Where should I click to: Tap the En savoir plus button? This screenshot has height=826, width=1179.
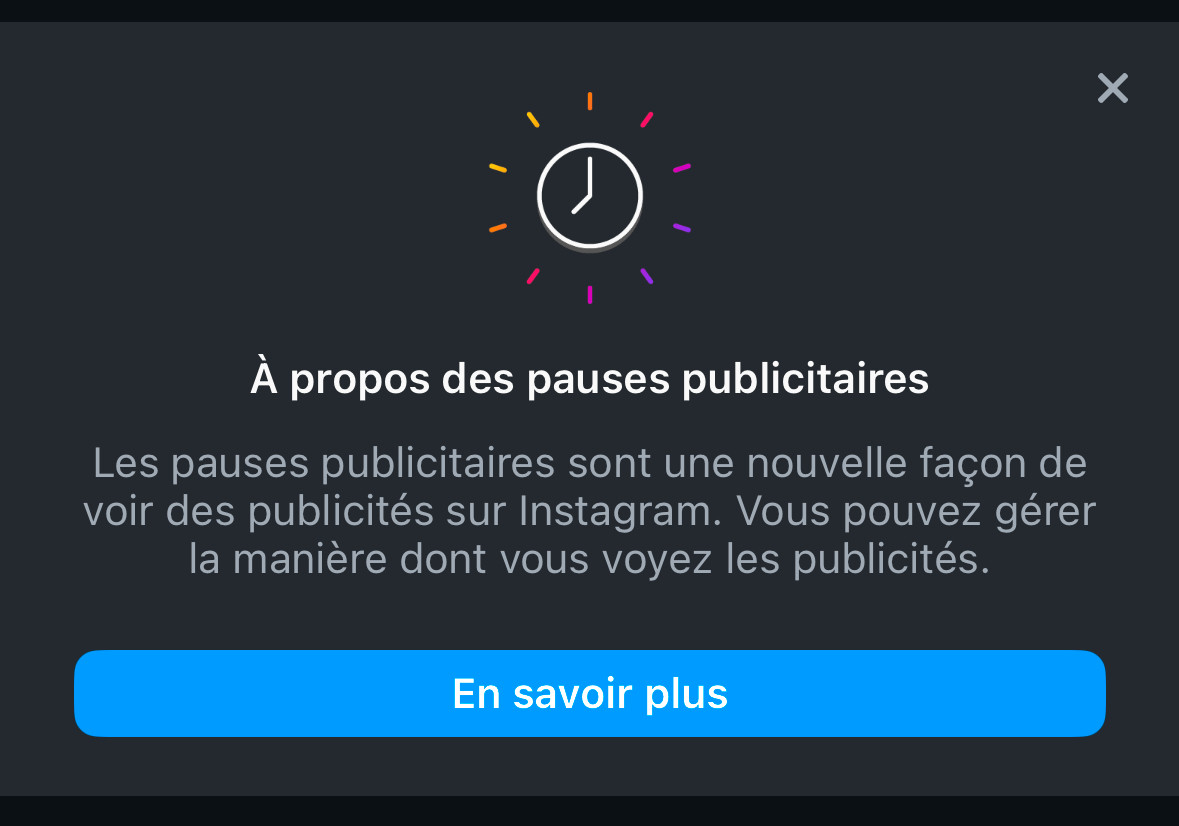coord(589,693)
